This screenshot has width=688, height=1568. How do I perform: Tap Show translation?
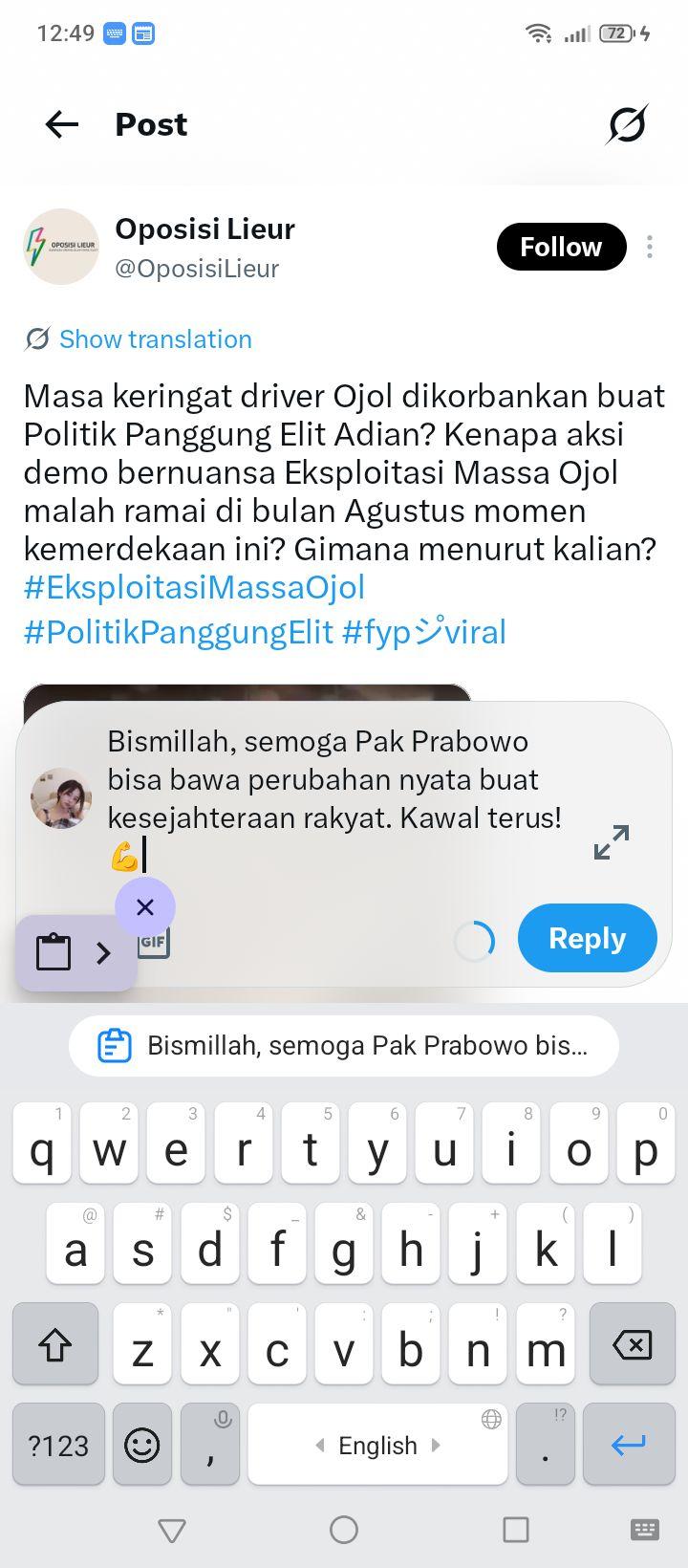155,339
